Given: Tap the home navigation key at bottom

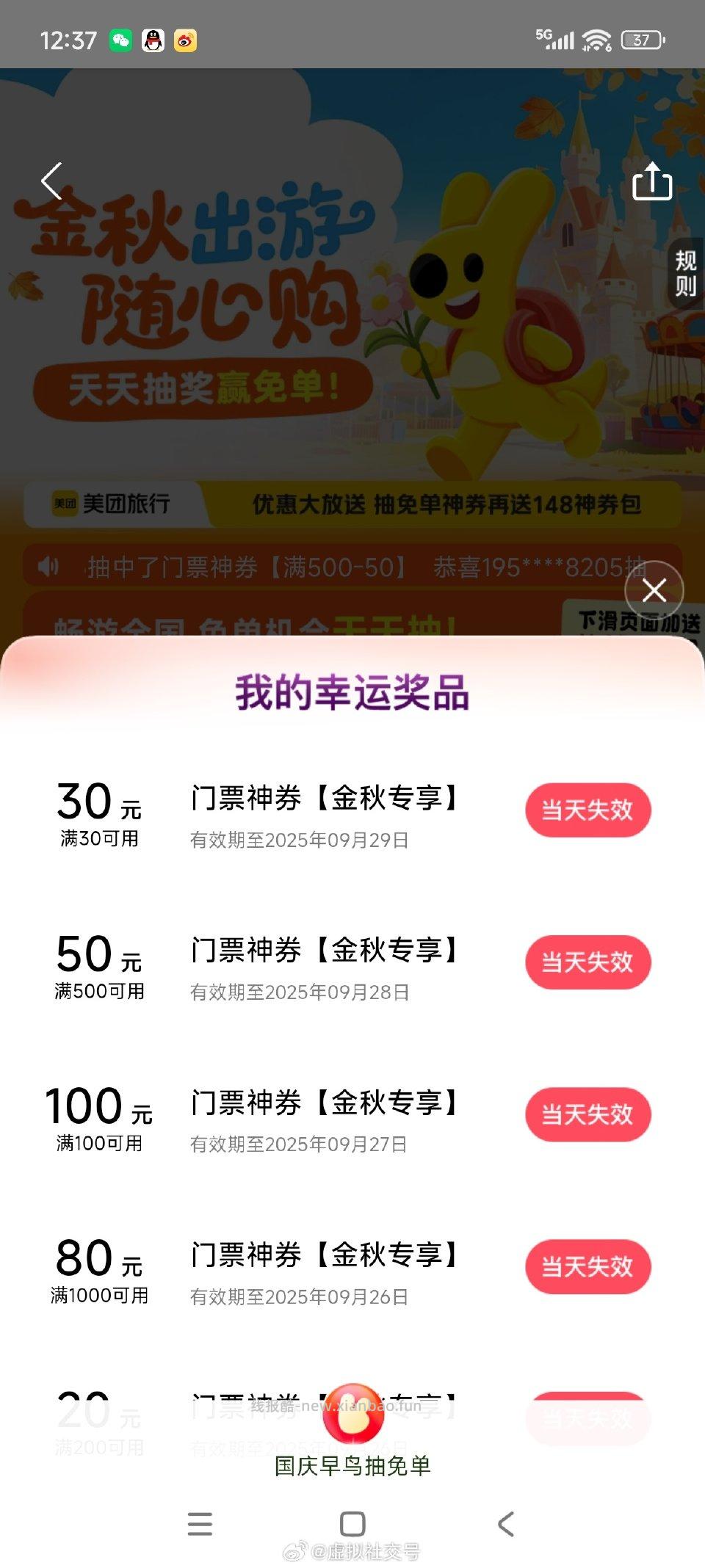Looking at the screenshot, I should pos(352,1523).
